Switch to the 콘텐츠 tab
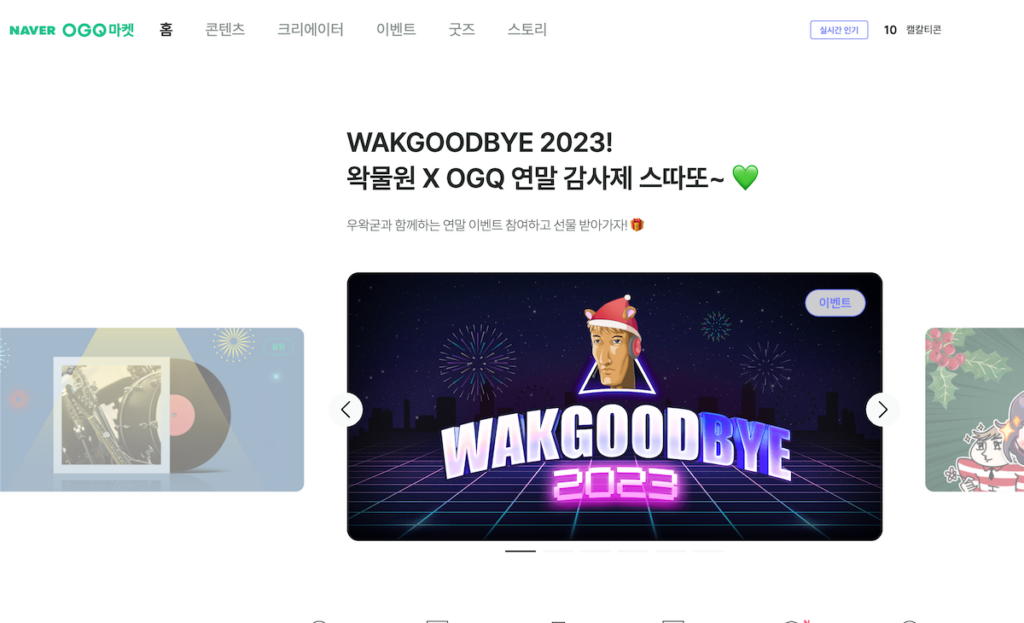This screenshot has width=1024, height=623. click(x=225, y=30)
